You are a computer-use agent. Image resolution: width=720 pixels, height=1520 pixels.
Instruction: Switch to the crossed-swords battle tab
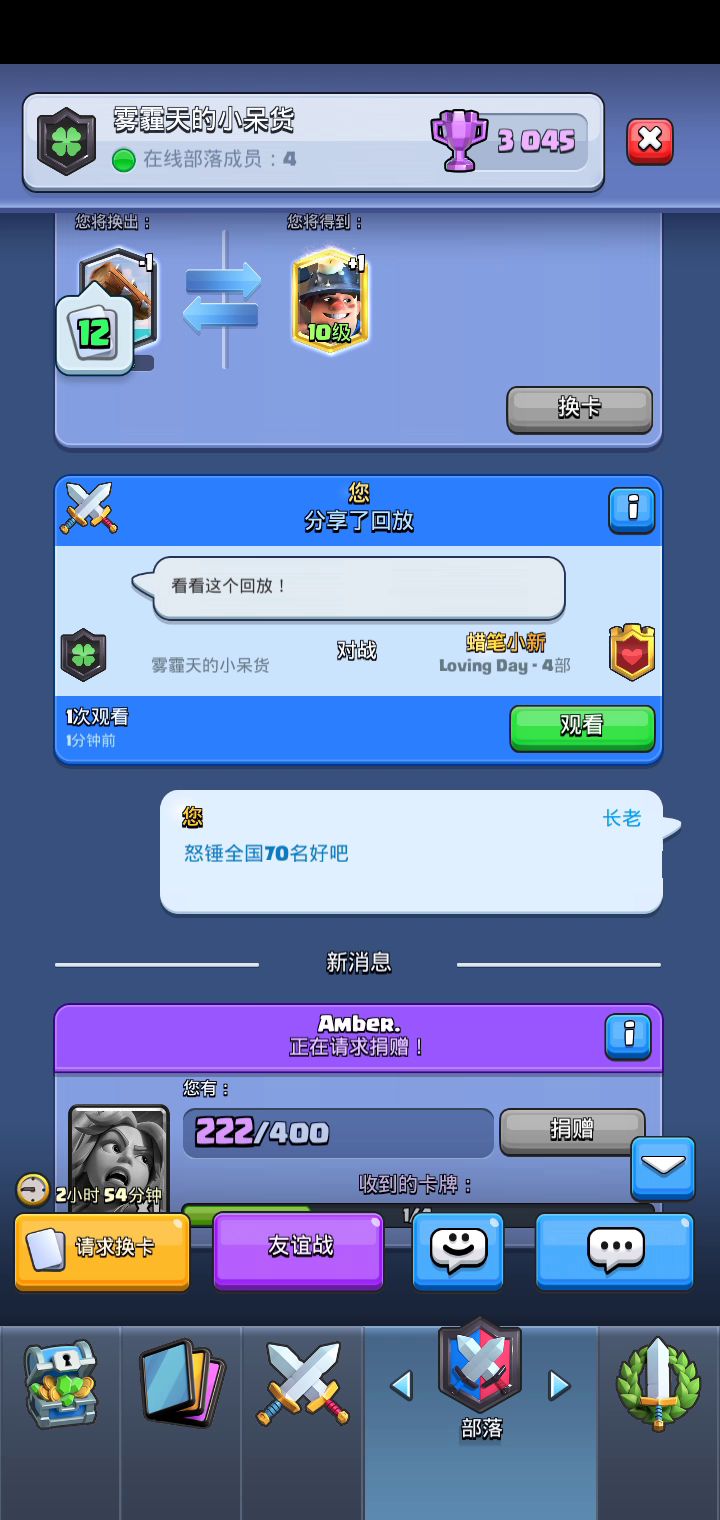coord(302,1385)
